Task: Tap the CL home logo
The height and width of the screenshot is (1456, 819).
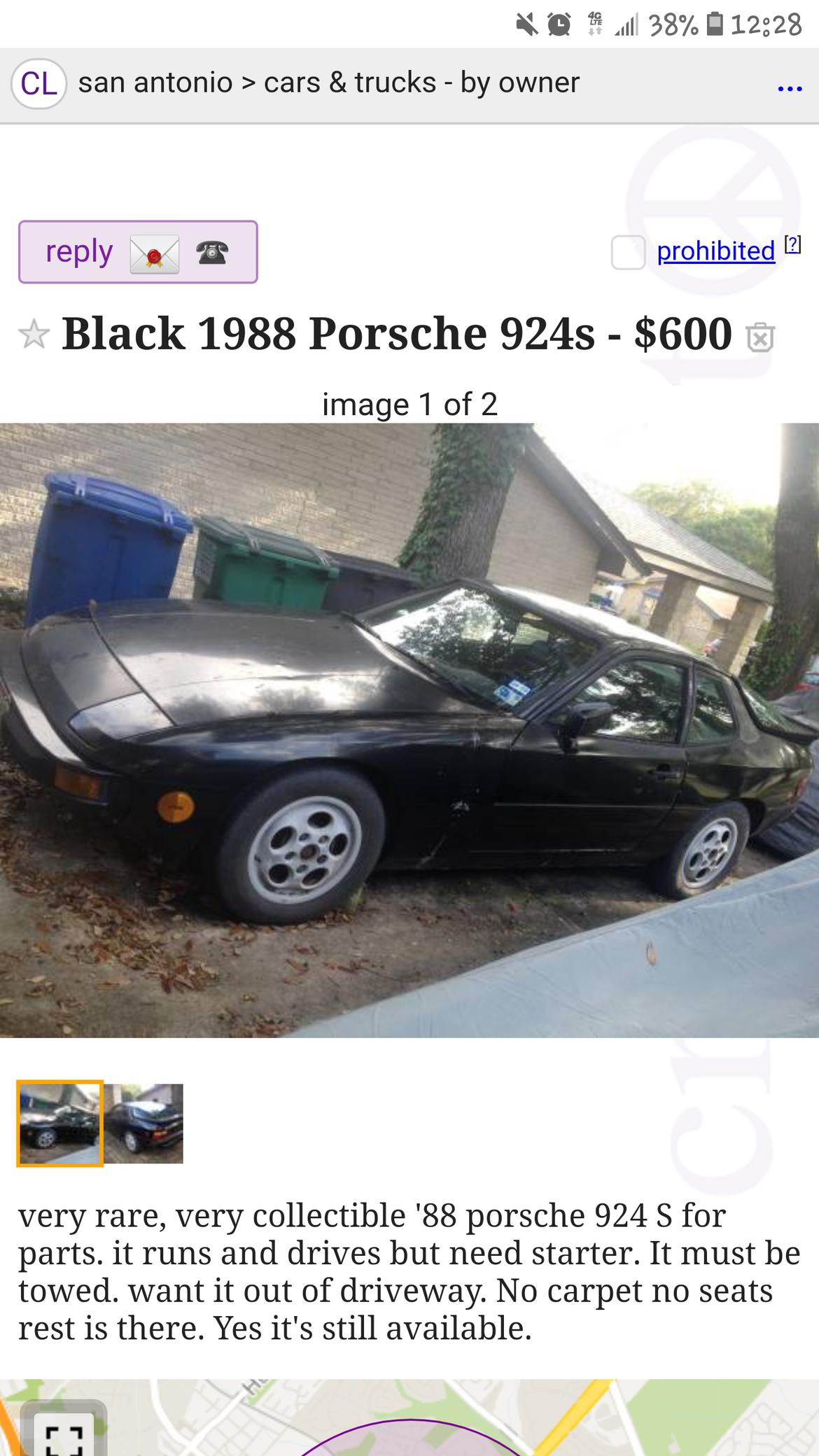Action: pyautogui.click(x=38, y=84)
